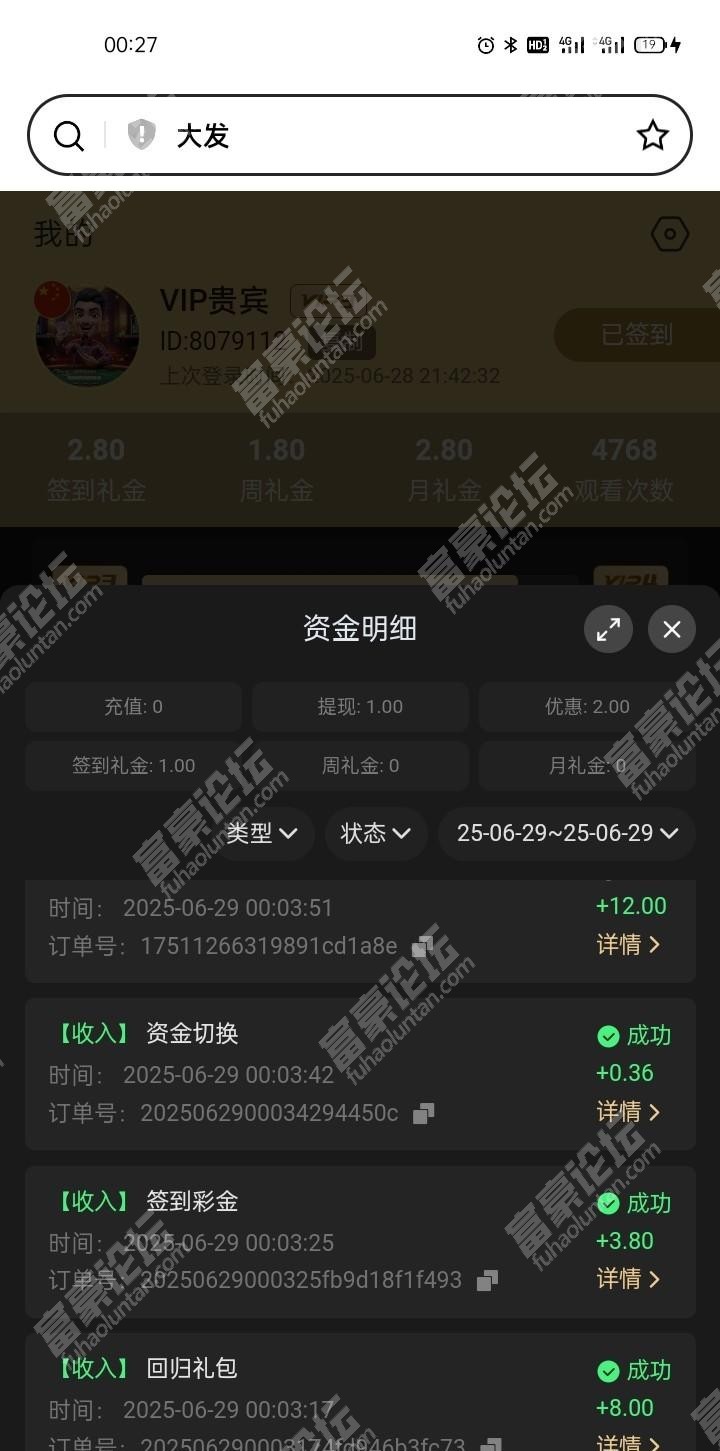The image size is (720, 1451).
Task: Select the 签到礼金 summary chip
Action: pyautogui.click(x=133, y=766)
